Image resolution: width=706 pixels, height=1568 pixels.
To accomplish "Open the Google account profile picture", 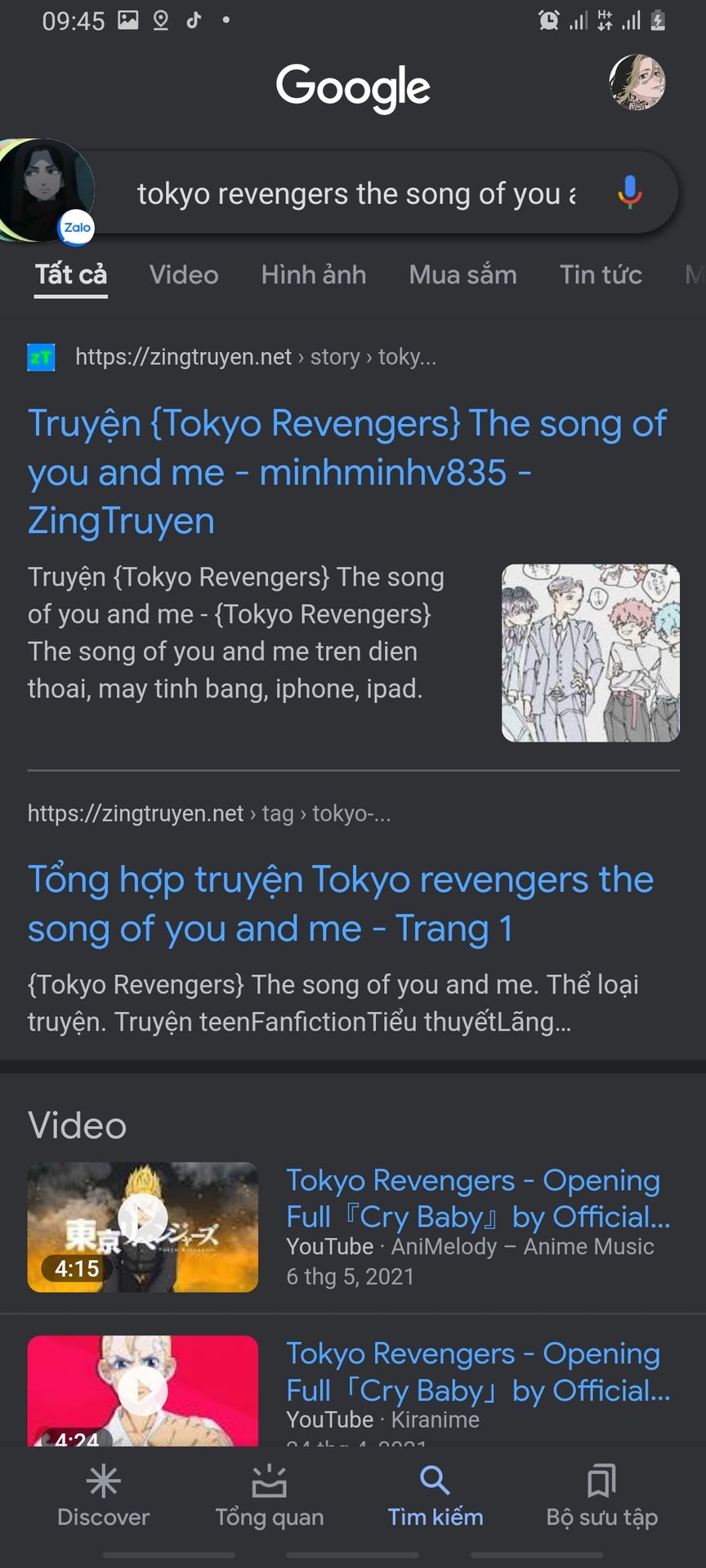I will coord(637,82).
